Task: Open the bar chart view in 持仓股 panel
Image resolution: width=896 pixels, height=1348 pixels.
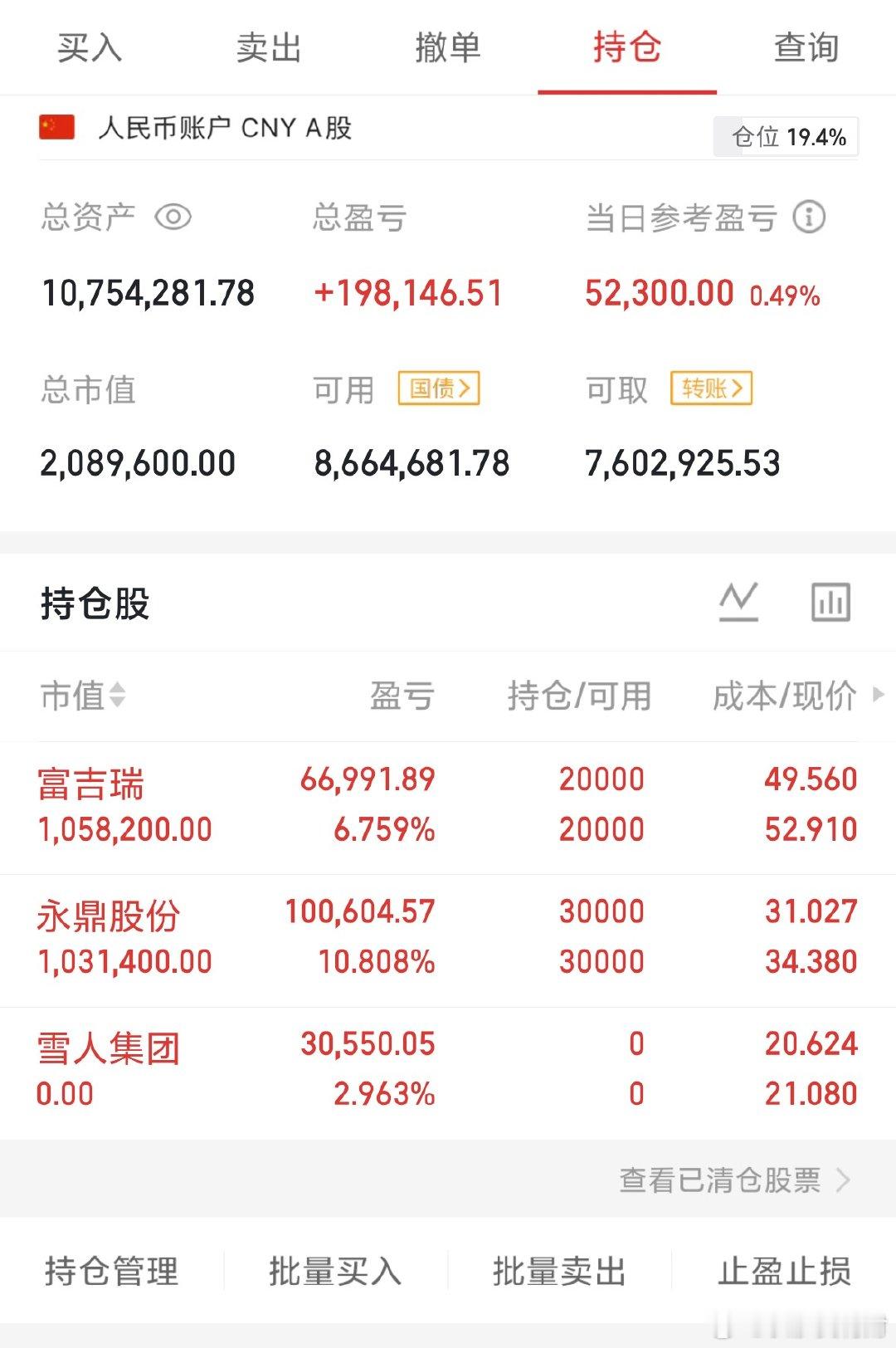Action: click(830, 603)
